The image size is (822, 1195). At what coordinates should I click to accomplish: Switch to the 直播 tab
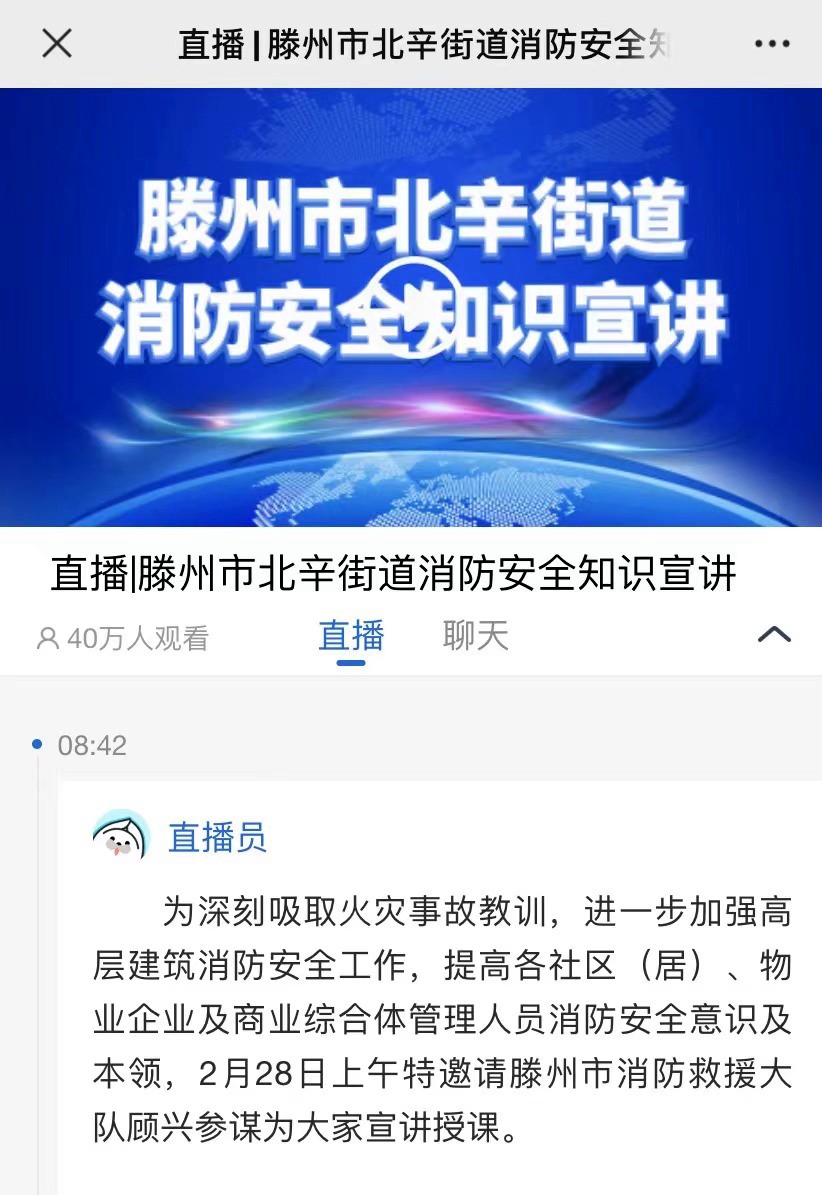click(x=351, y=636)
